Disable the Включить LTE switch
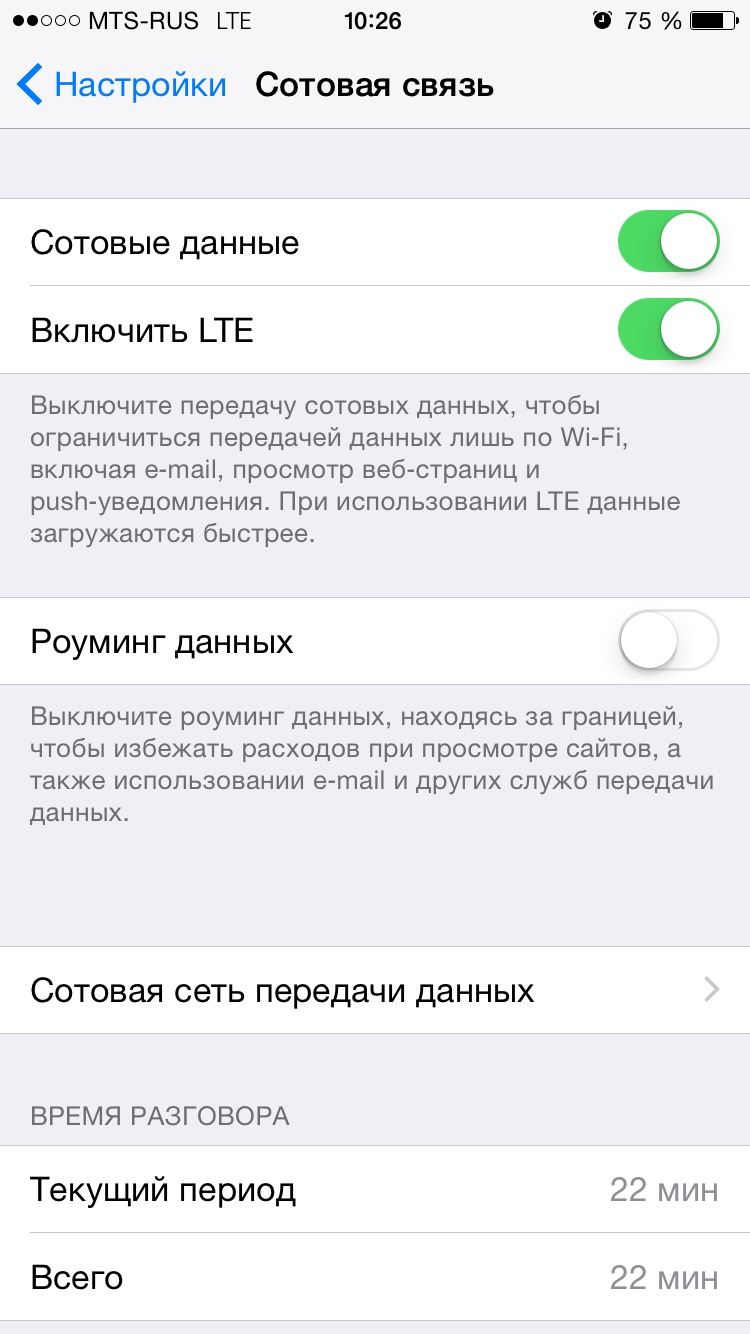The height and width of the screenshot is (1334, 750). point(669,329)
